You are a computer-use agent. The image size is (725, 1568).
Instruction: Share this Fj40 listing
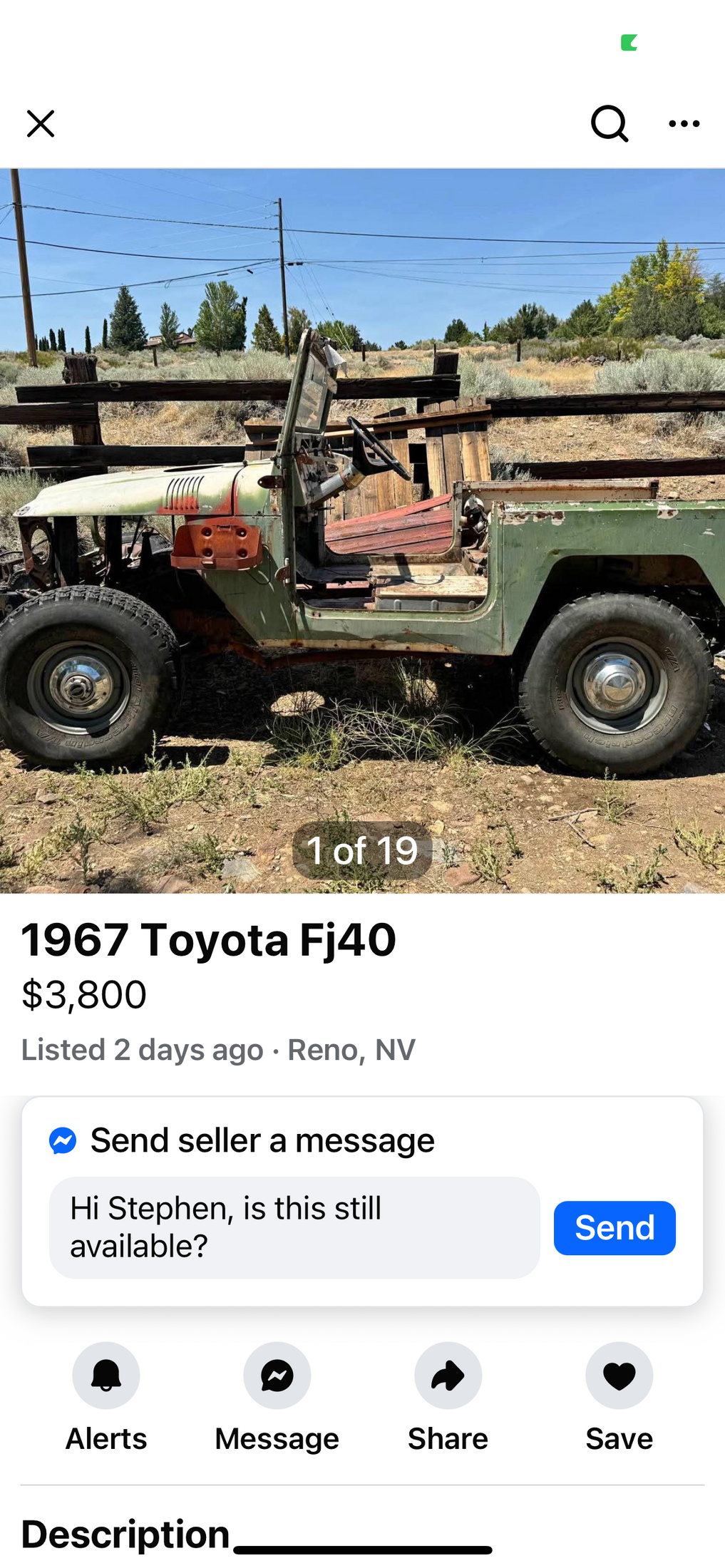(448, 1376)
